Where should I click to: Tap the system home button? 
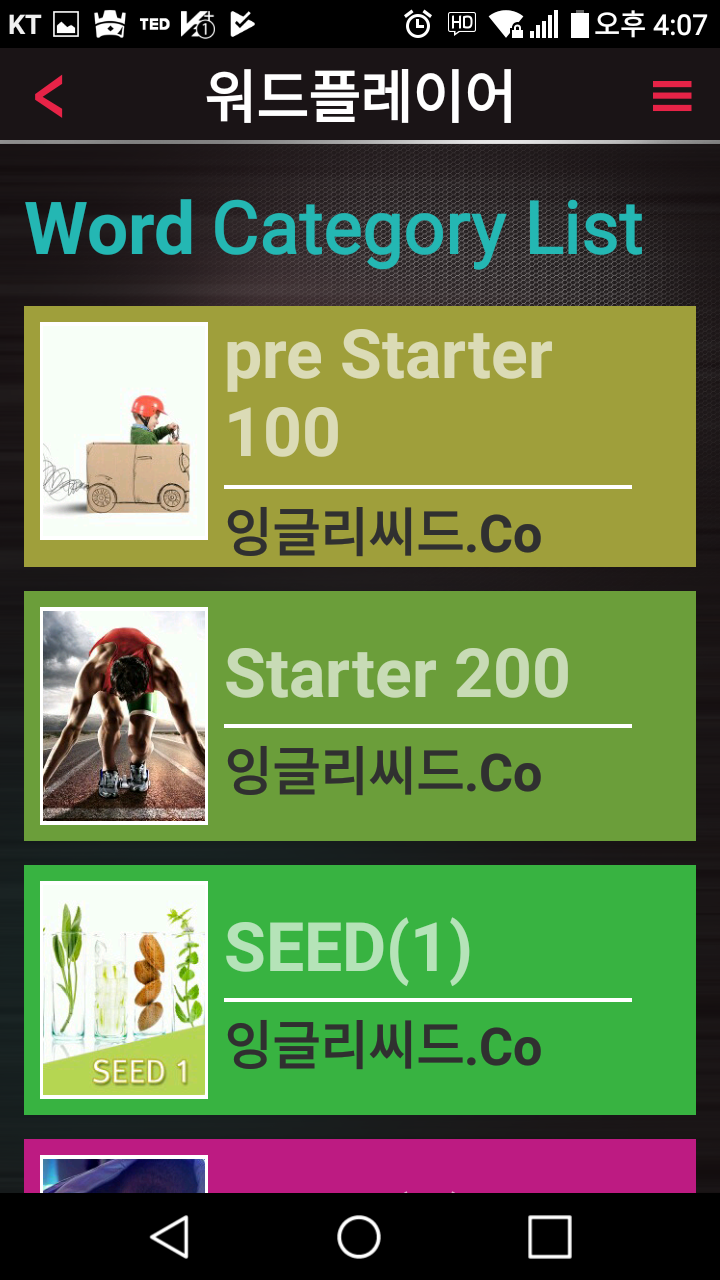[359, 1237]
